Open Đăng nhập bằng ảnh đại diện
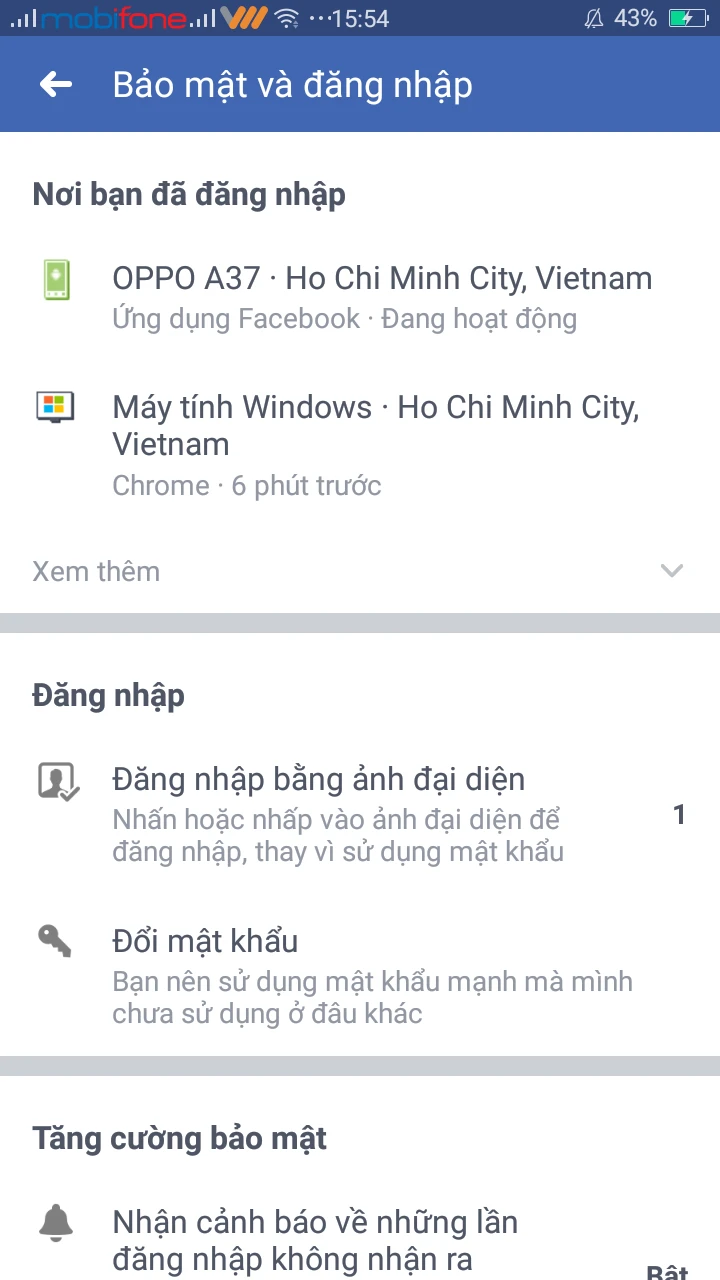Image resolution: width=720 pixels, height=1280 pixels. click(360, 814)
